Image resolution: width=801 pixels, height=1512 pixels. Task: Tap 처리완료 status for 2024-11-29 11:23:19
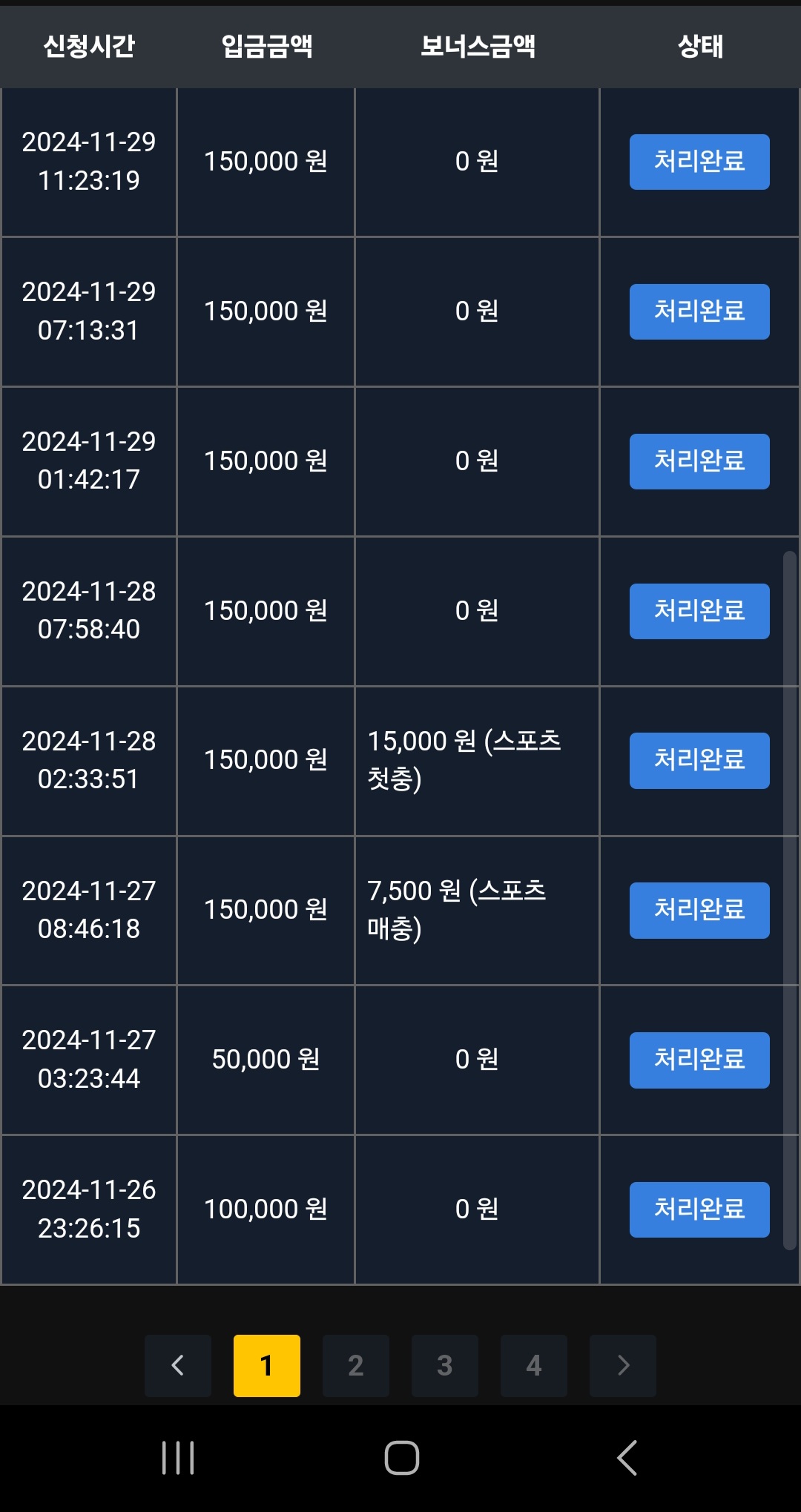[699, 162]
